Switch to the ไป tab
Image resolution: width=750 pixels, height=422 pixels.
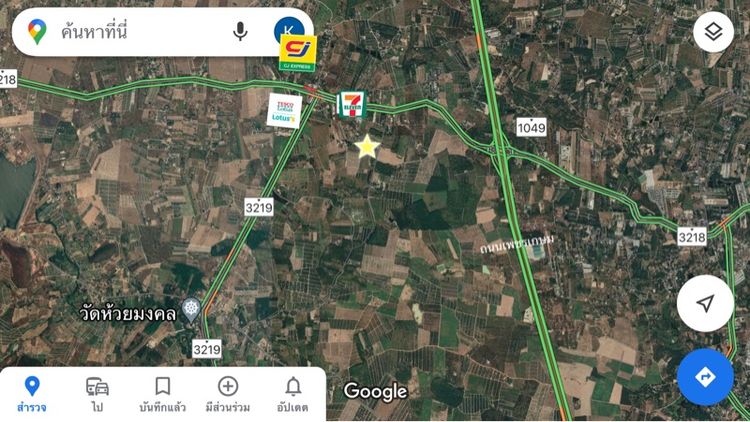tap(97, 394)
